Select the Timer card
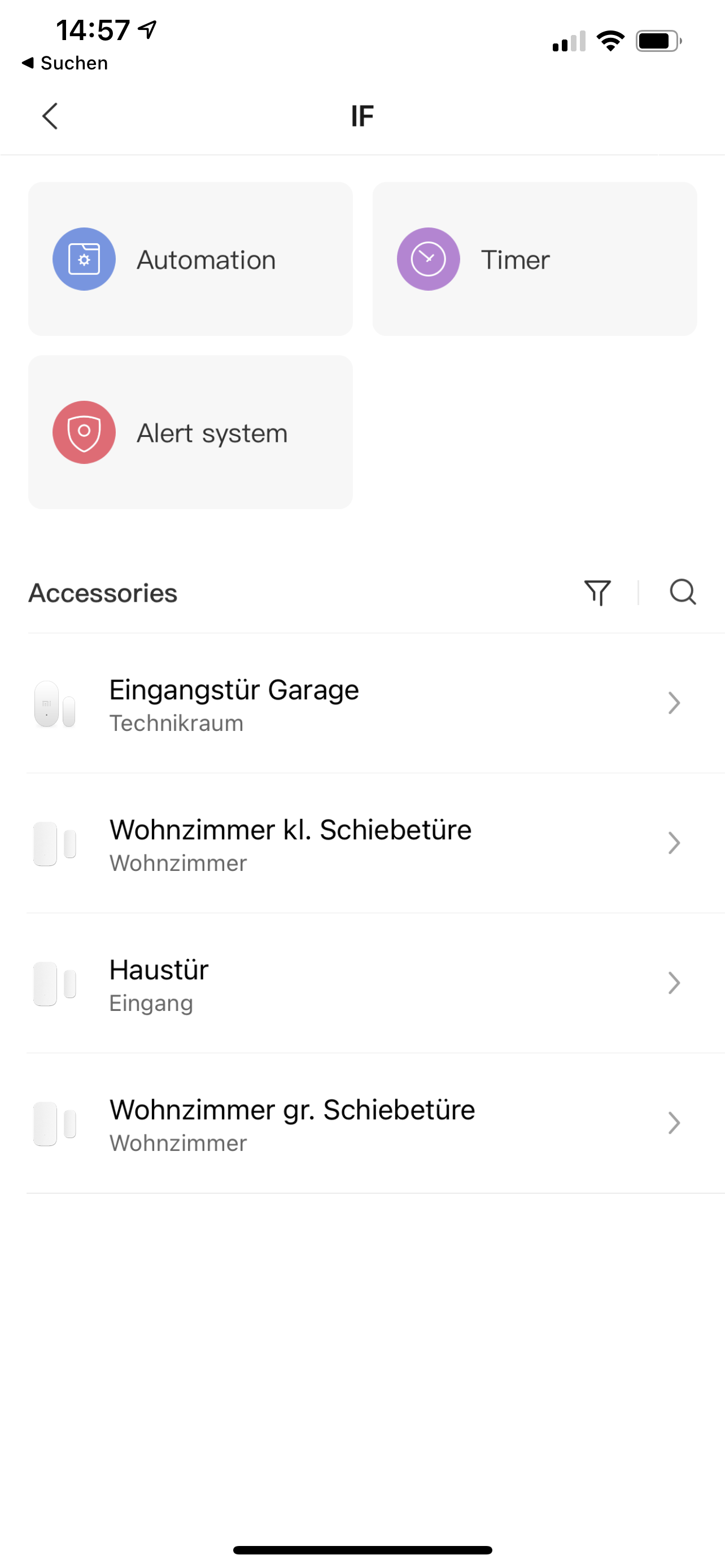 [x=534, y=259]
